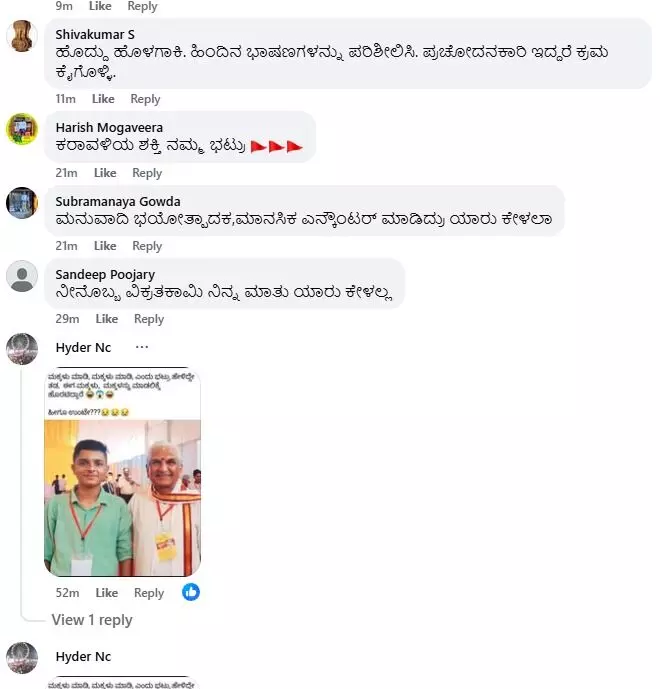Open Shivakumar S's profile picture
The width and height of the screenshot is (660, 689).
pyautogui.click(x=22, y=37)
